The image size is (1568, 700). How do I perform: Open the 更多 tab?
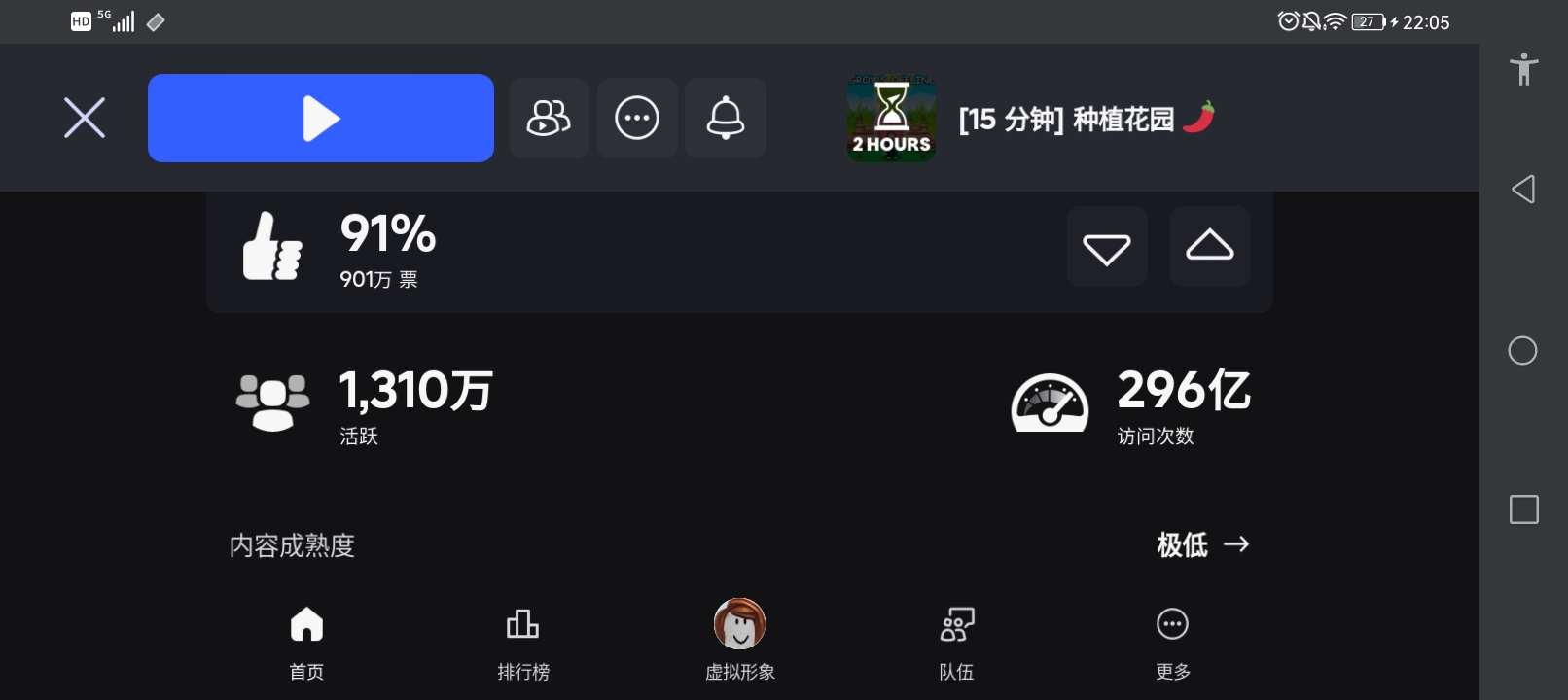click(x=1173, y=639)
